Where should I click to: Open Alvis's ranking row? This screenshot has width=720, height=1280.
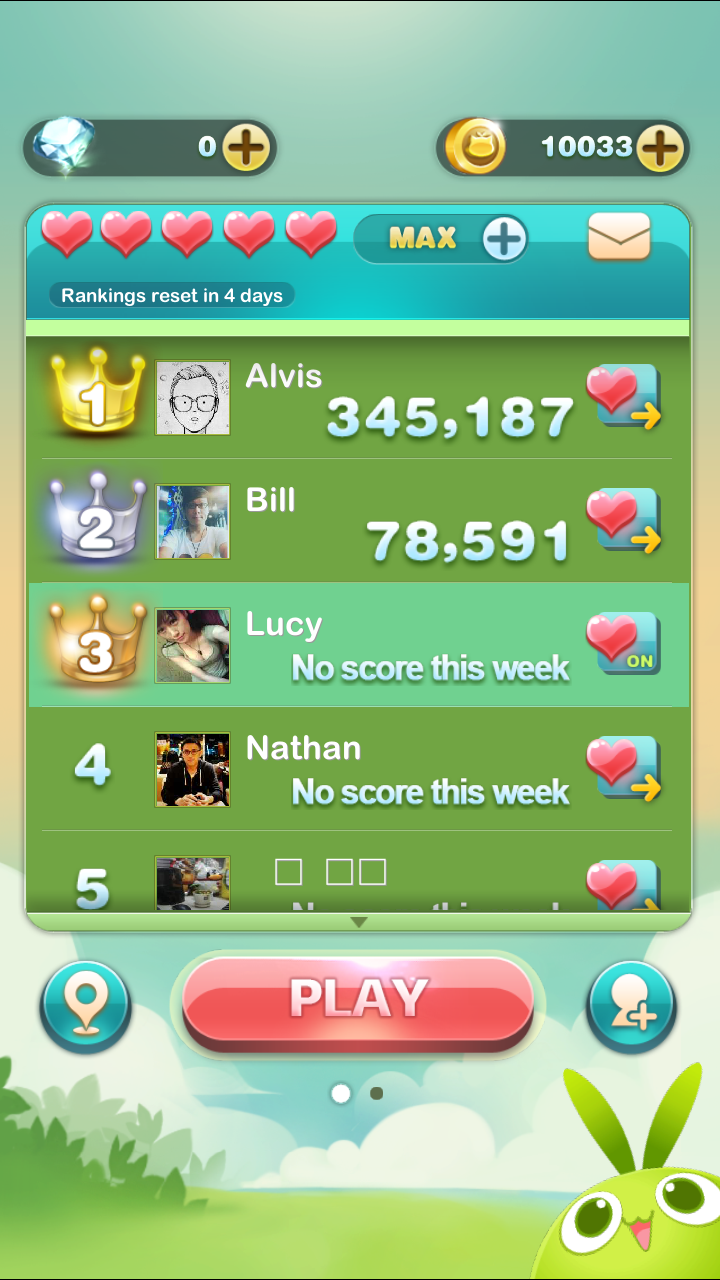pos(359,398)
